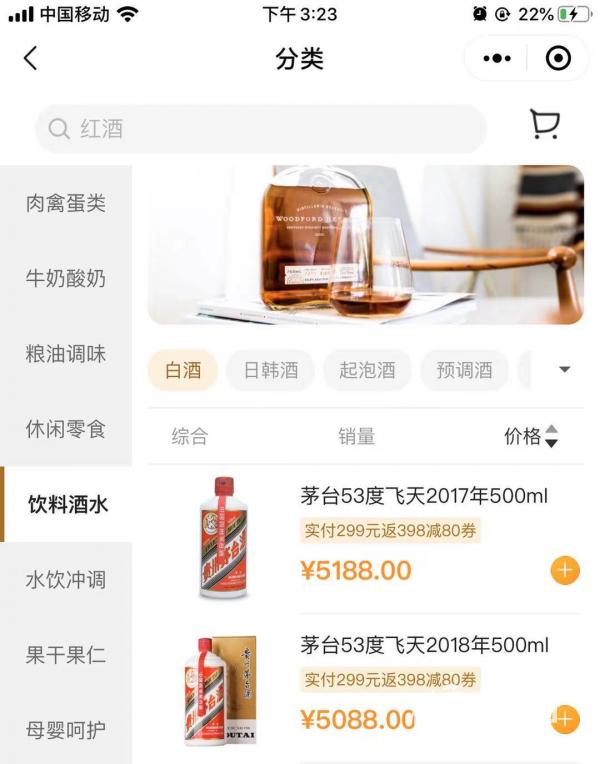The height and width of the screenshot is (764, 600).
Task: Open the whiskey promo banner
Action: [365, 245]
